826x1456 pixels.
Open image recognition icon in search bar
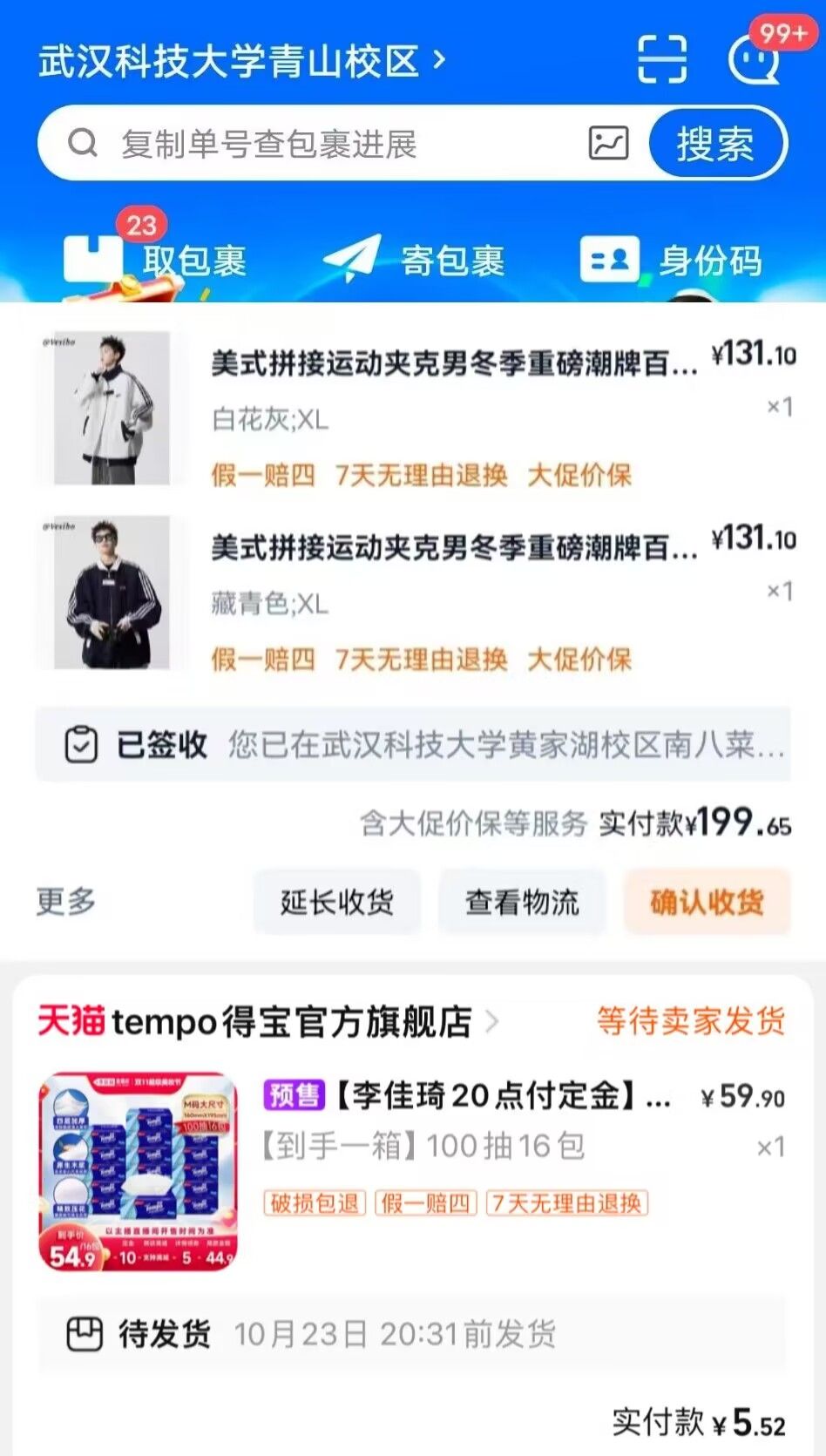click(608, 143)
